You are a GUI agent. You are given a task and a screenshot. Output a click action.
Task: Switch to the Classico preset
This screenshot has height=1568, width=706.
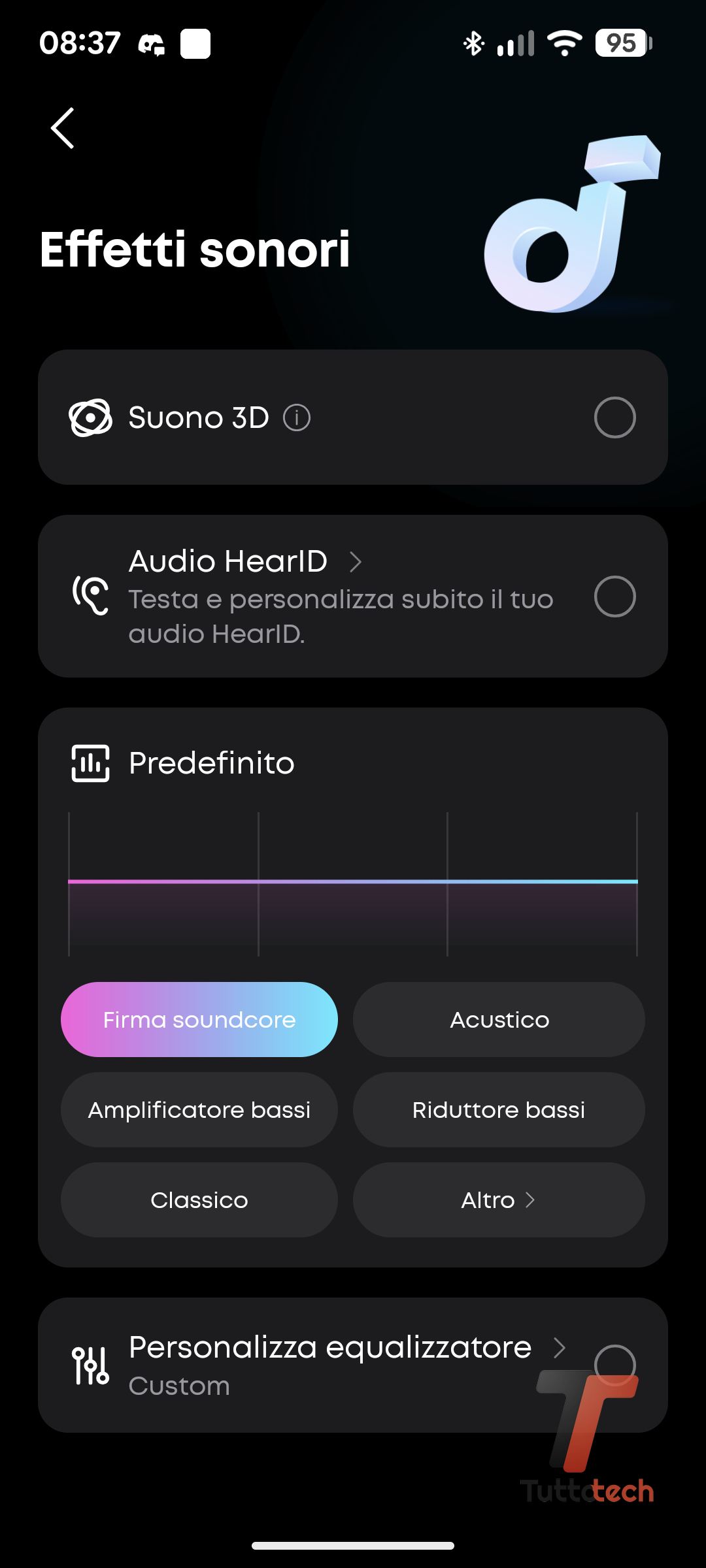[x=199, y=1200]
